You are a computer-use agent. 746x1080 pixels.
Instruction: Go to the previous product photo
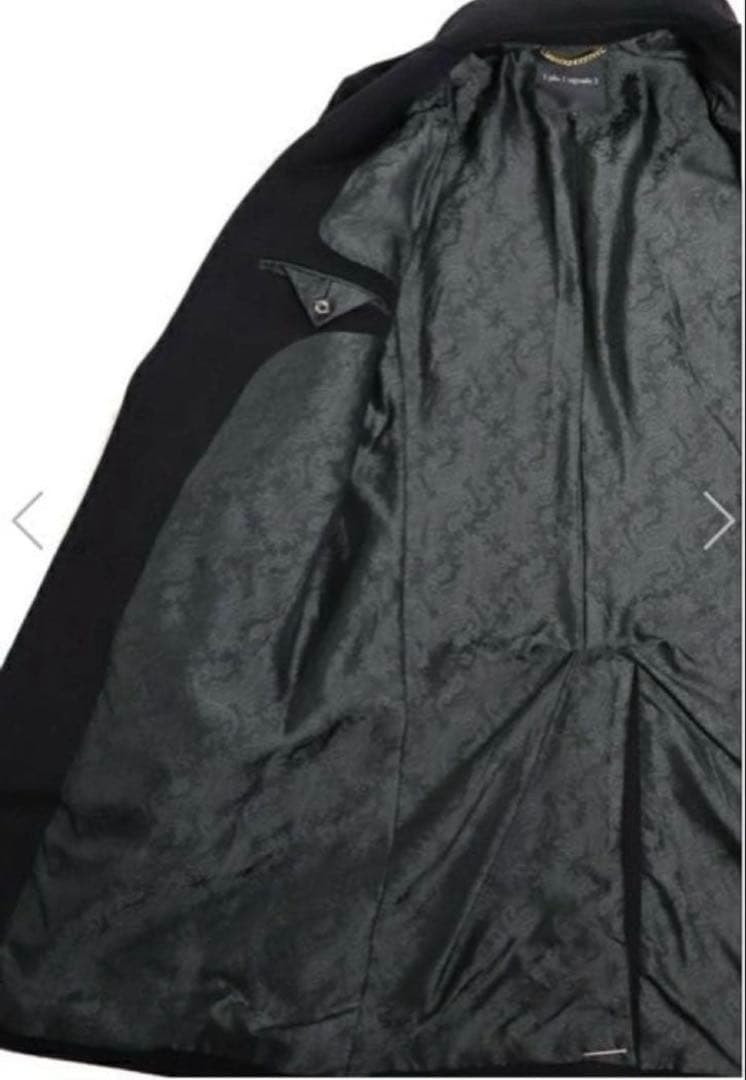(28, 520)
